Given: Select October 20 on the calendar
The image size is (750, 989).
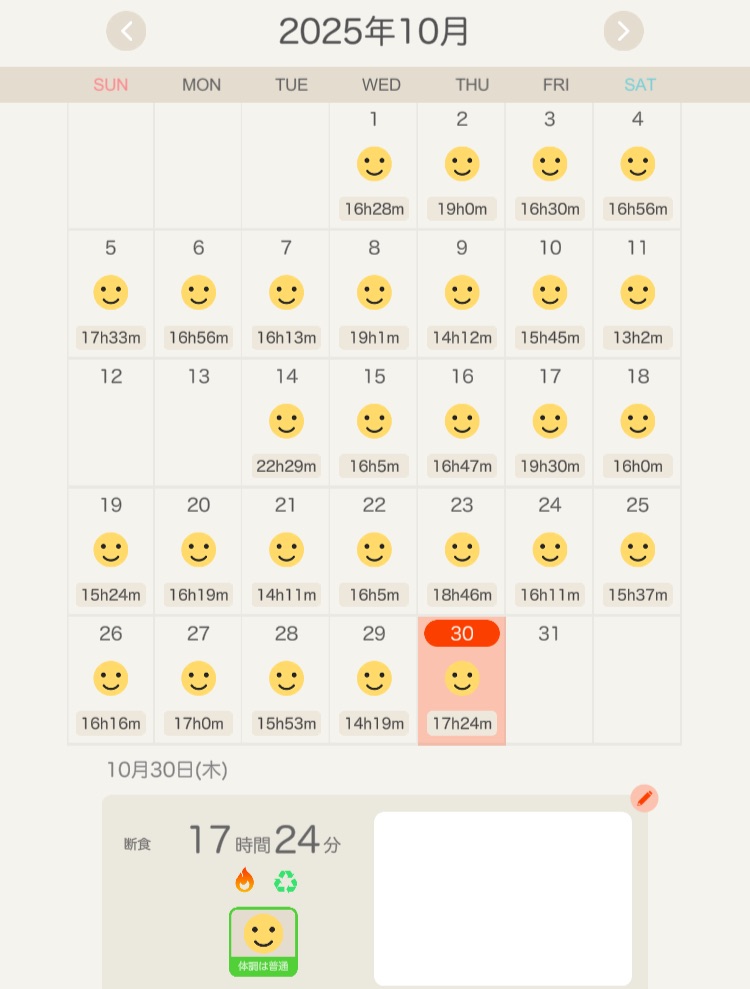Looking at the screenshot, I should 198,551.
